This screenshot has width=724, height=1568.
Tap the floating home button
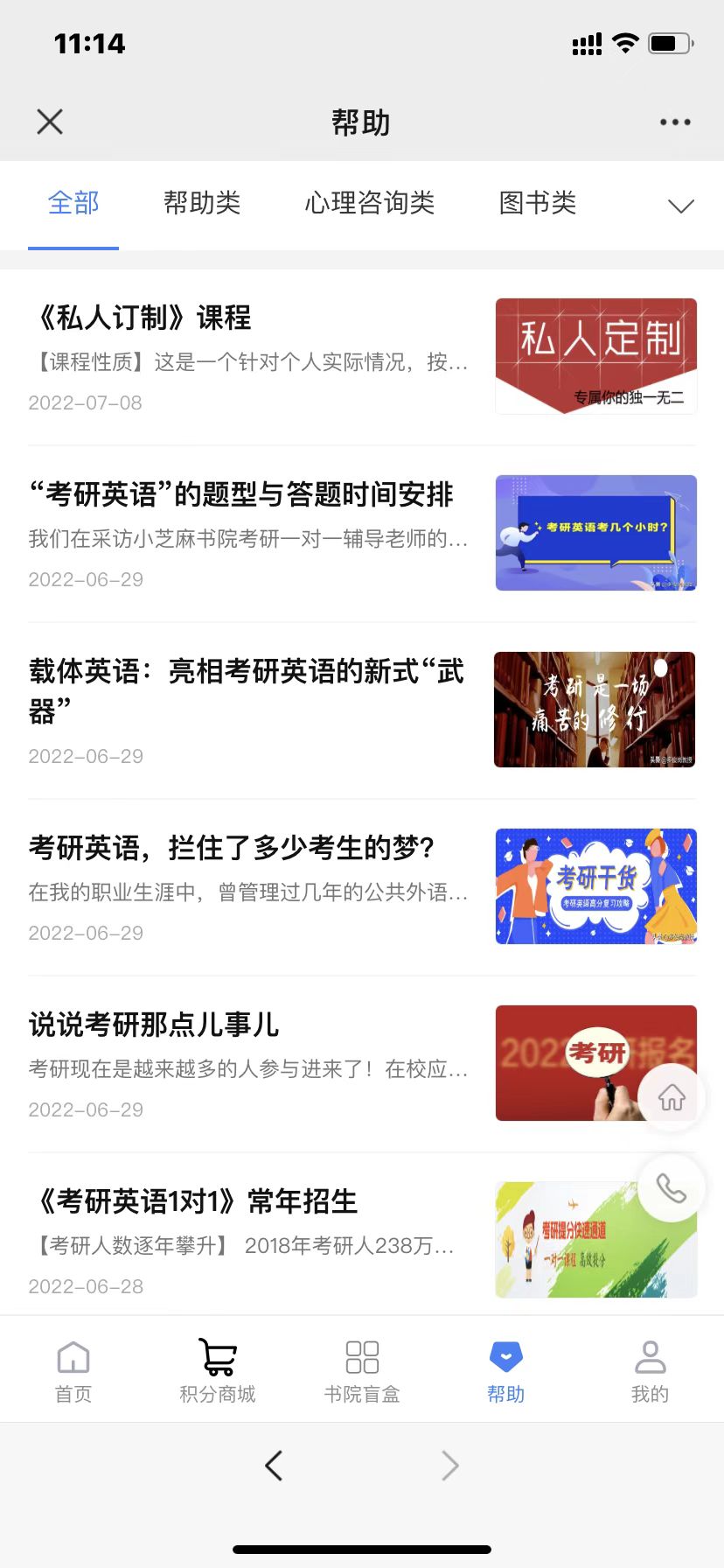point(672,1097)
